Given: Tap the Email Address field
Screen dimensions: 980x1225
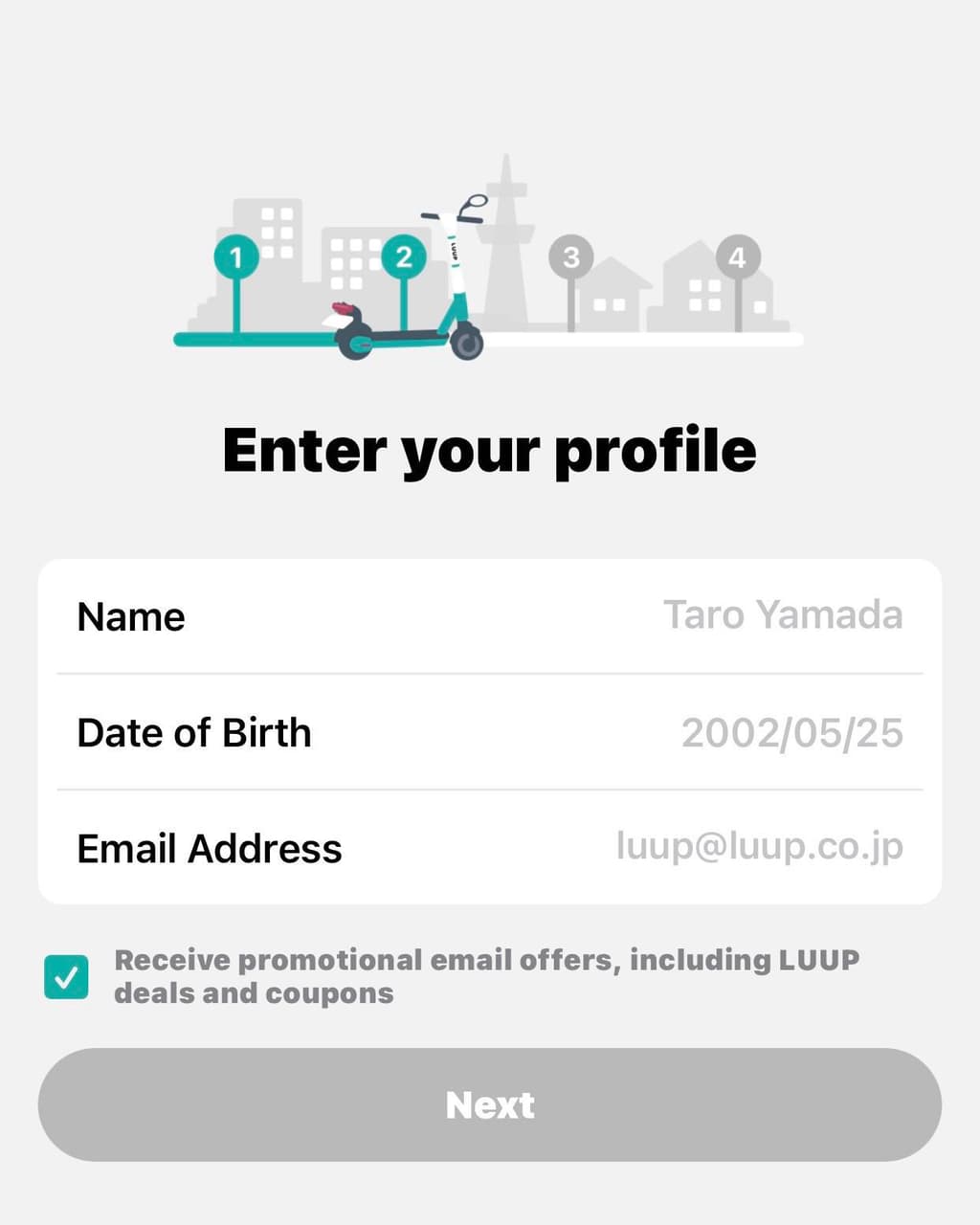Looking at the screenshot, I should (x=758, y=848).
